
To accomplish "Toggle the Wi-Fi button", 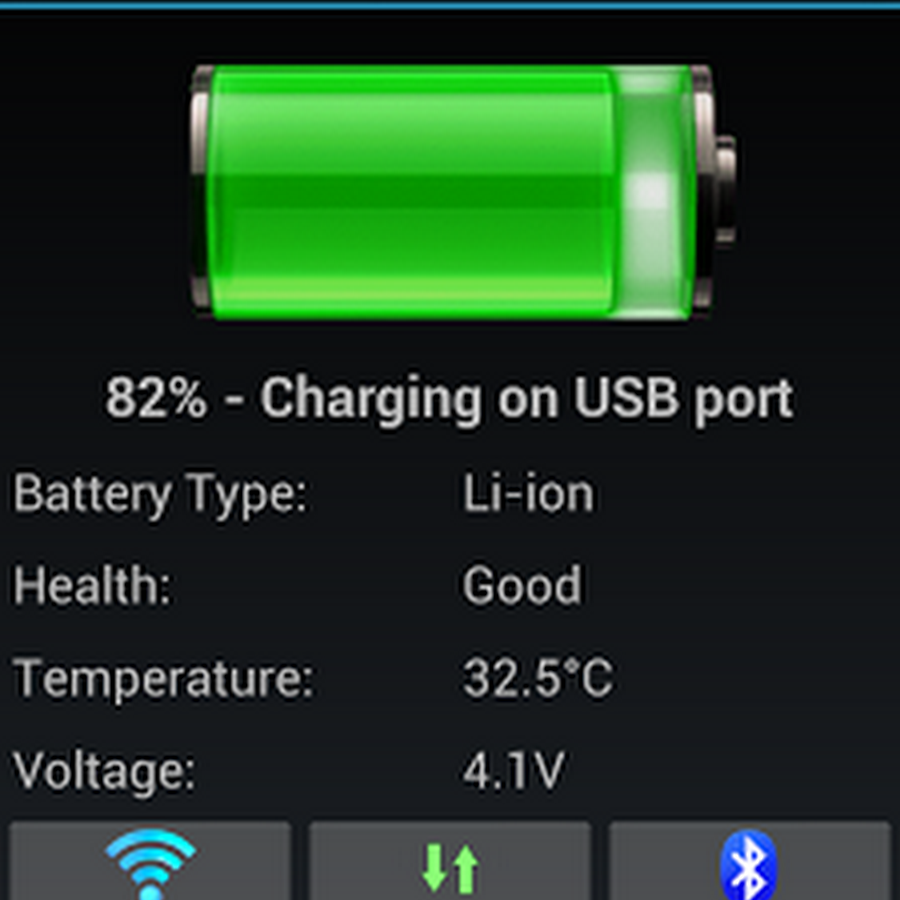I will [x=150, y=862].
